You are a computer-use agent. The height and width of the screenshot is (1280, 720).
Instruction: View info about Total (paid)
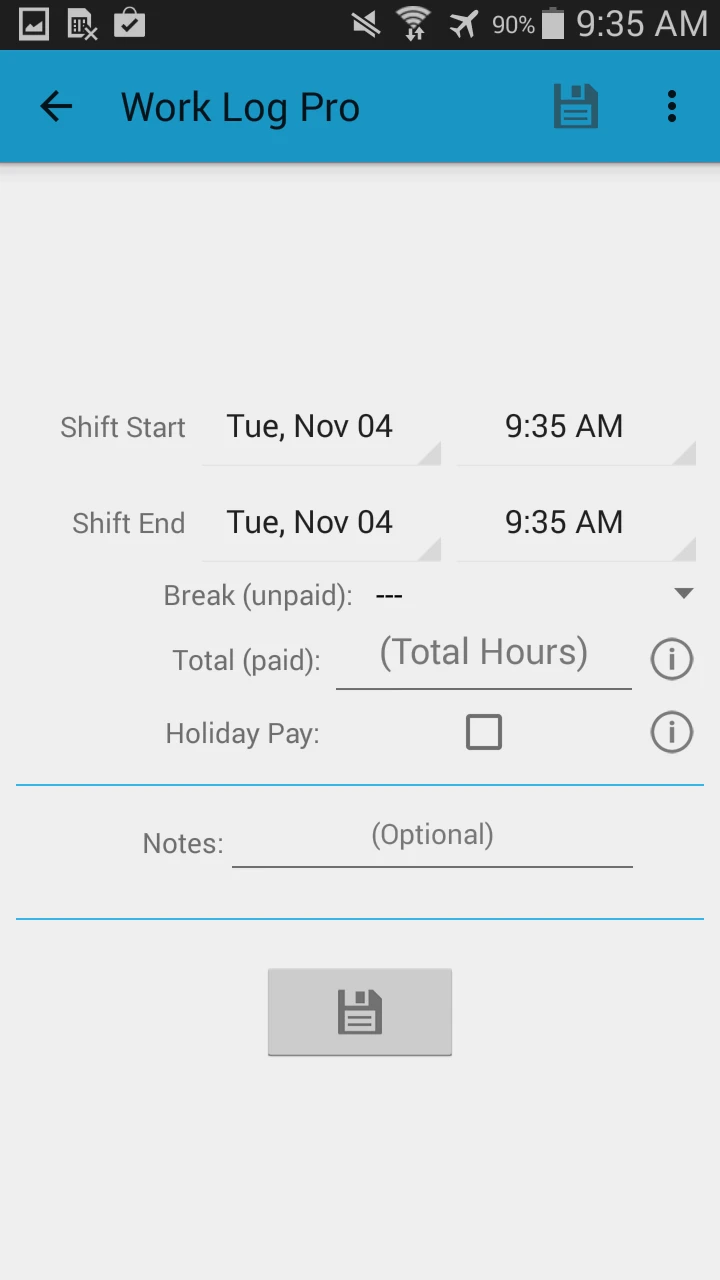coord(672,660)
